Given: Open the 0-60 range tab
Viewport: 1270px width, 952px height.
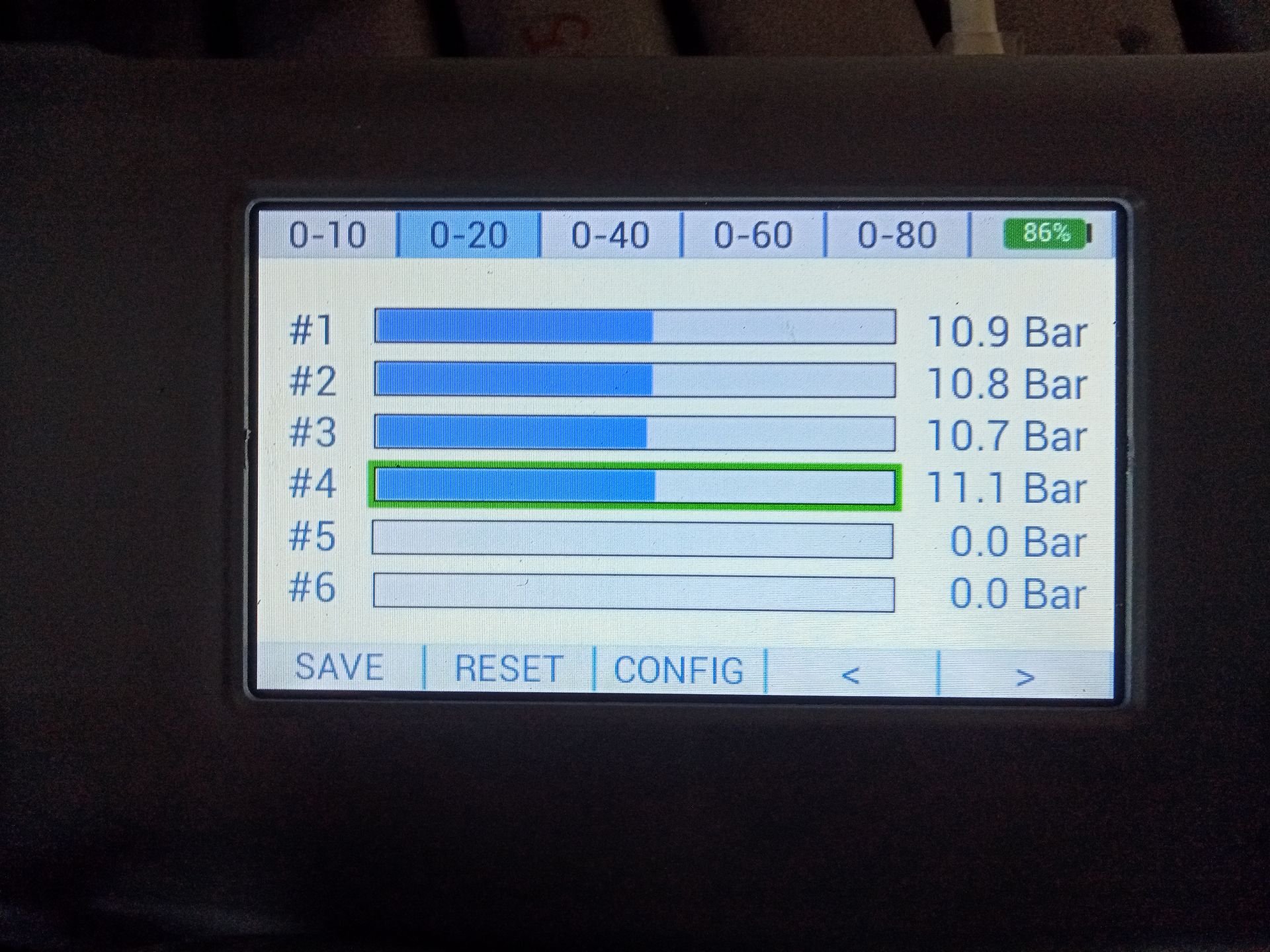Looking at the screenshot, I should (x=753, y=235).
